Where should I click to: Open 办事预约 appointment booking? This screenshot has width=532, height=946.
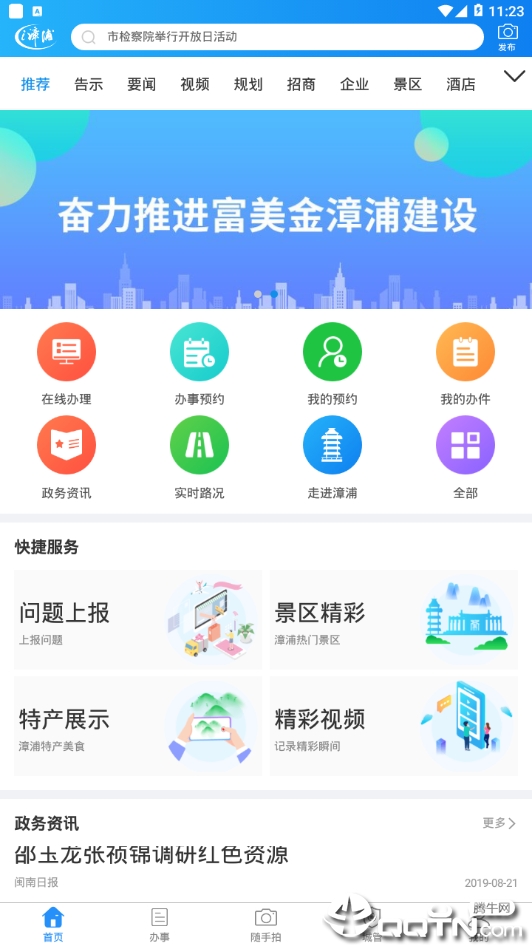pyautogui.click(x=200, y=364)
